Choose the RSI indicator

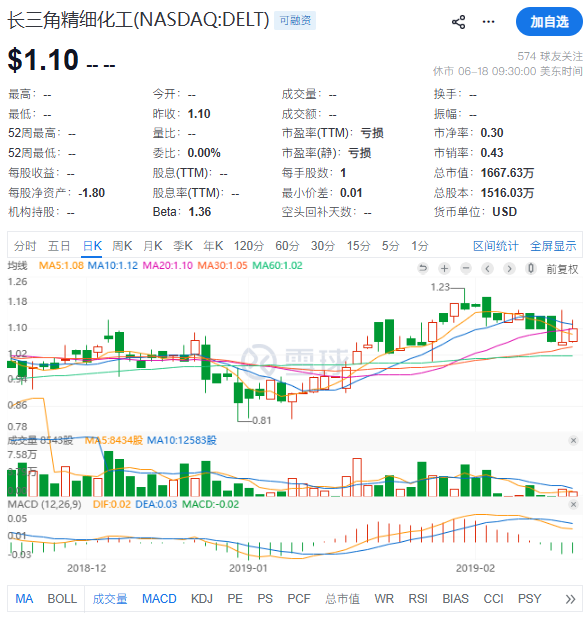(x=418, y=599)
